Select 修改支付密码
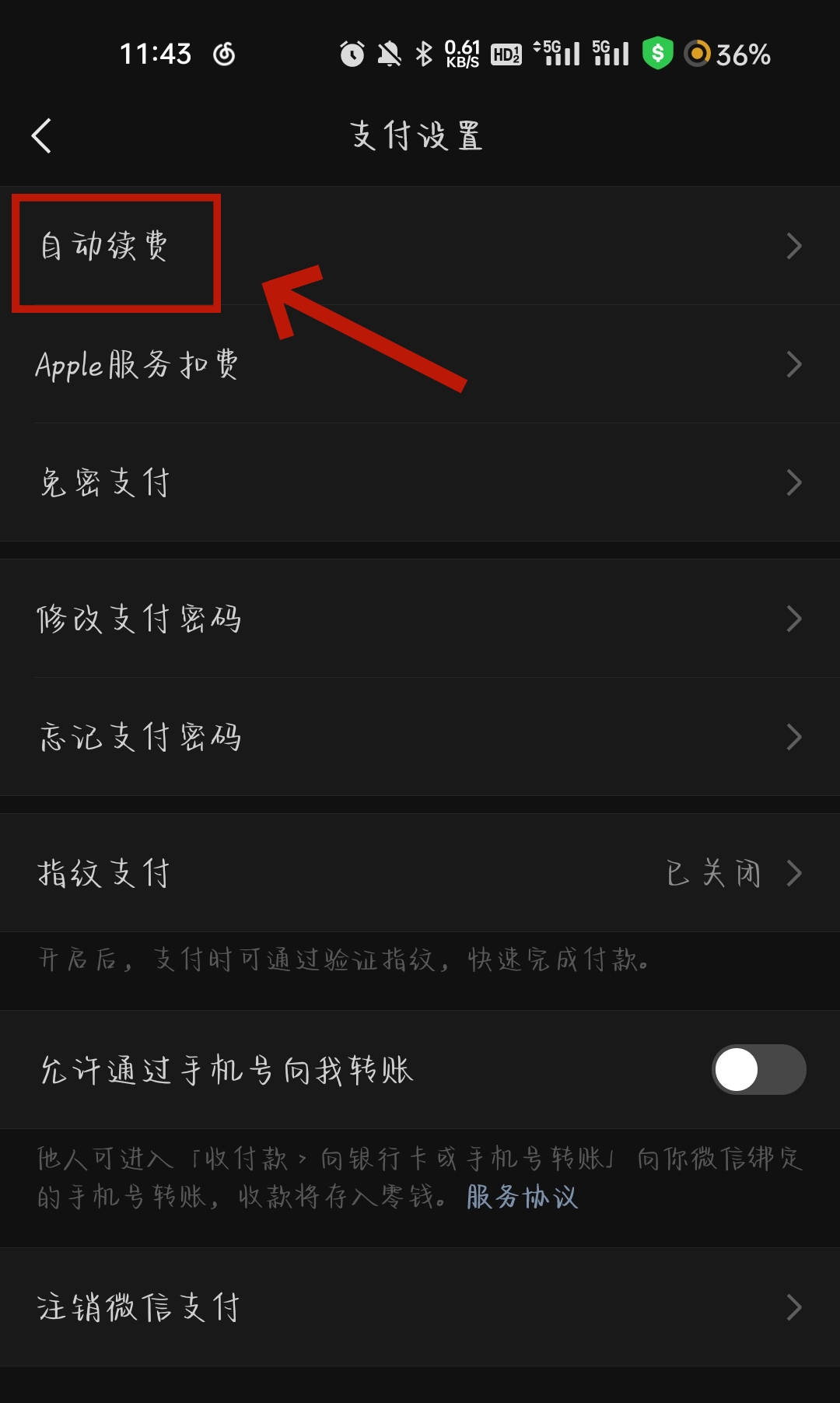 [x=420, y=619]
